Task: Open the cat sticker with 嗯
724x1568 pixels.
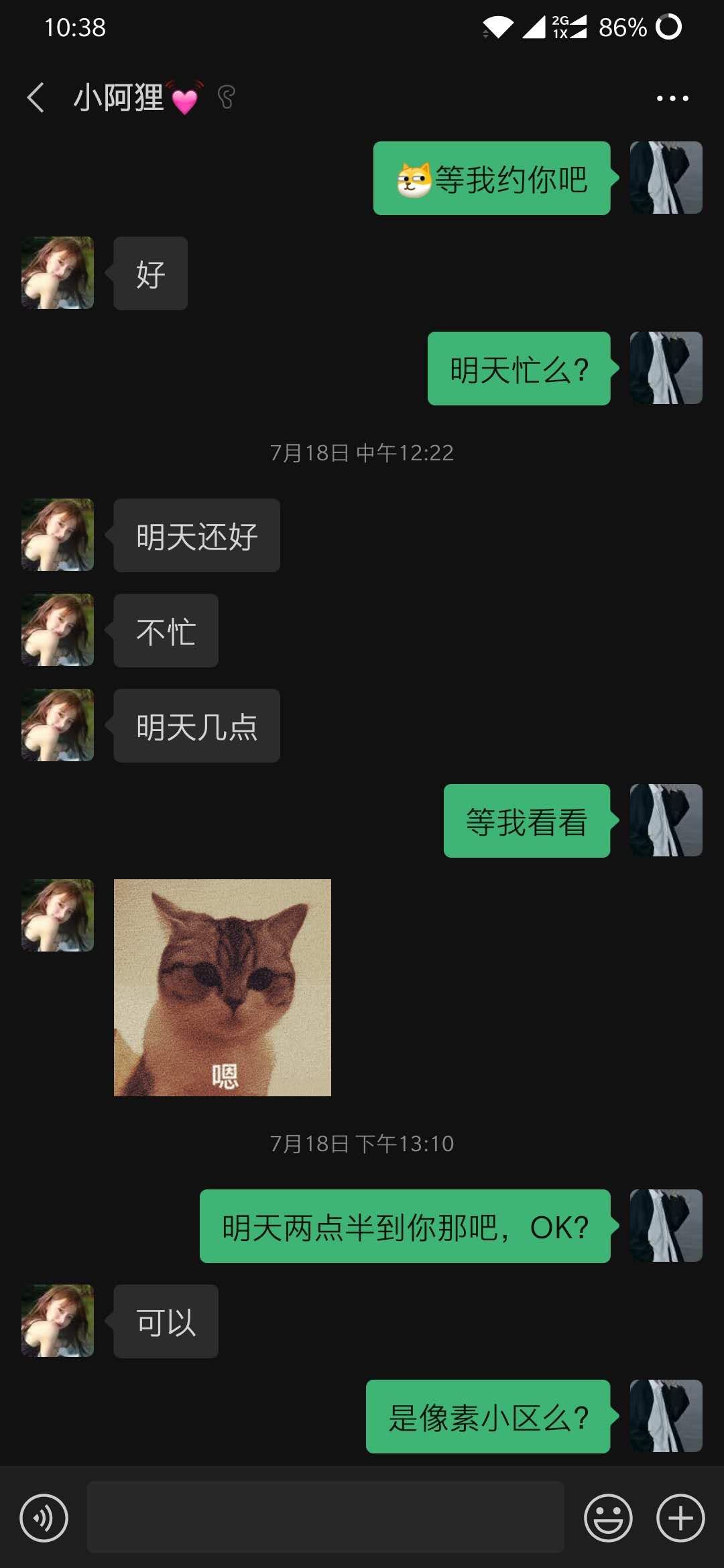Action: [223, 987]
